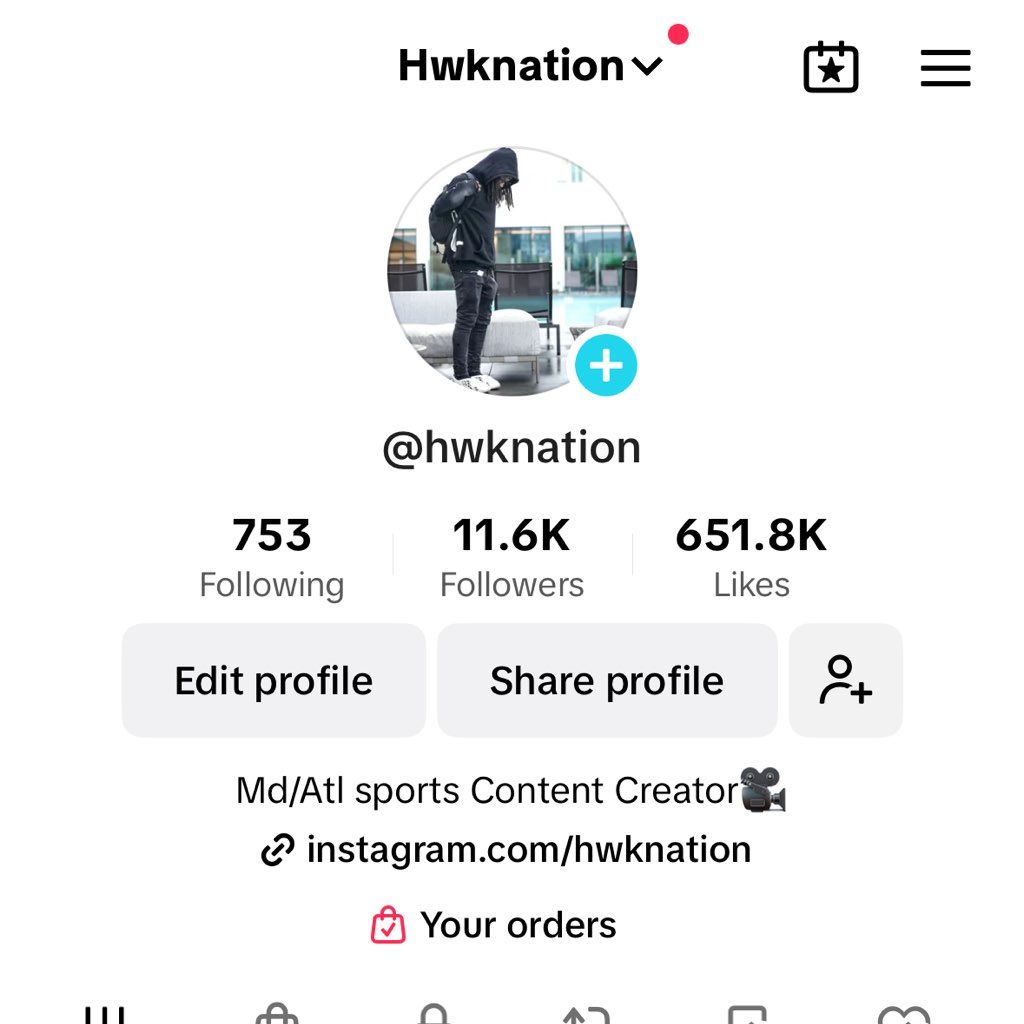Open the hamburger menu
The height and width of the screenshot is (1024, 1024).
coord(945,68)
